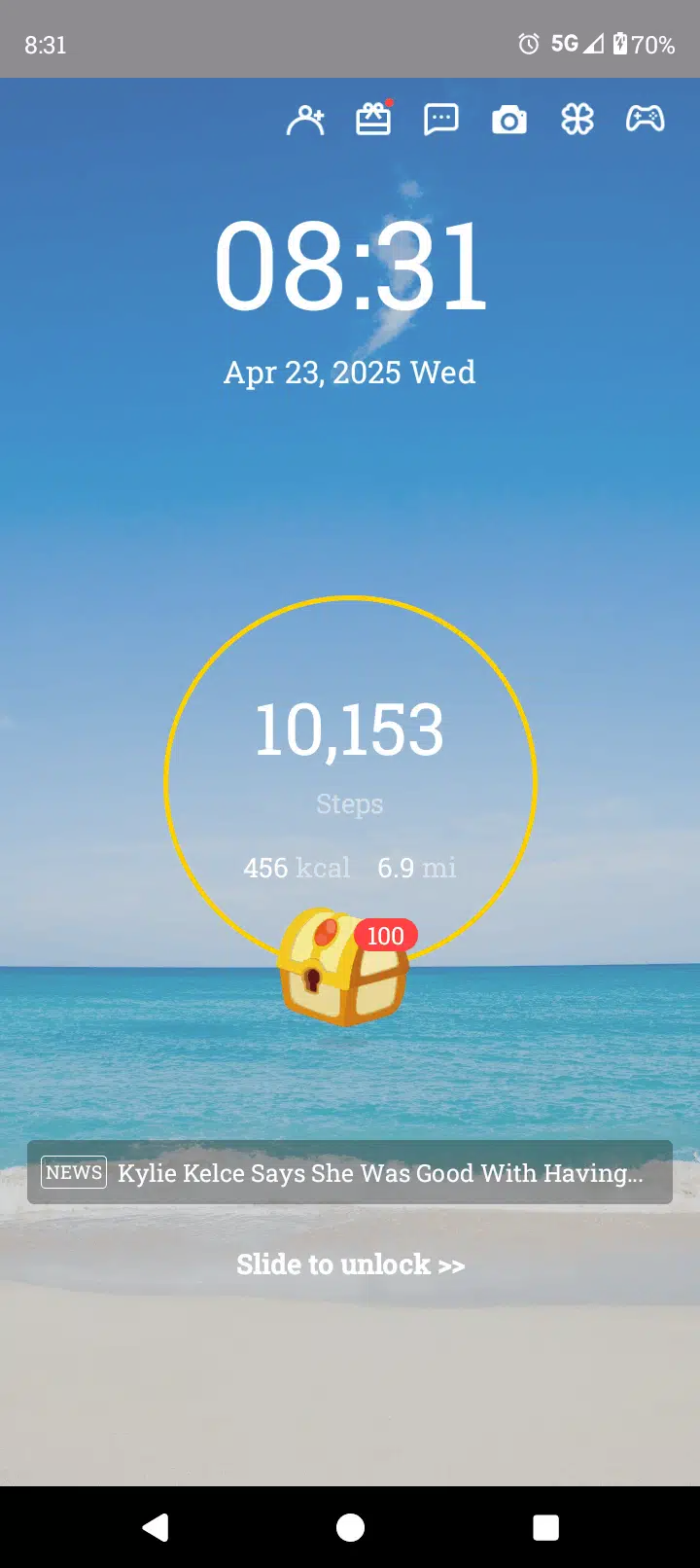The image size is (700, 1568).
Task: Open the add friend icon
Action: pyautogui.click(x=305, y=121)
